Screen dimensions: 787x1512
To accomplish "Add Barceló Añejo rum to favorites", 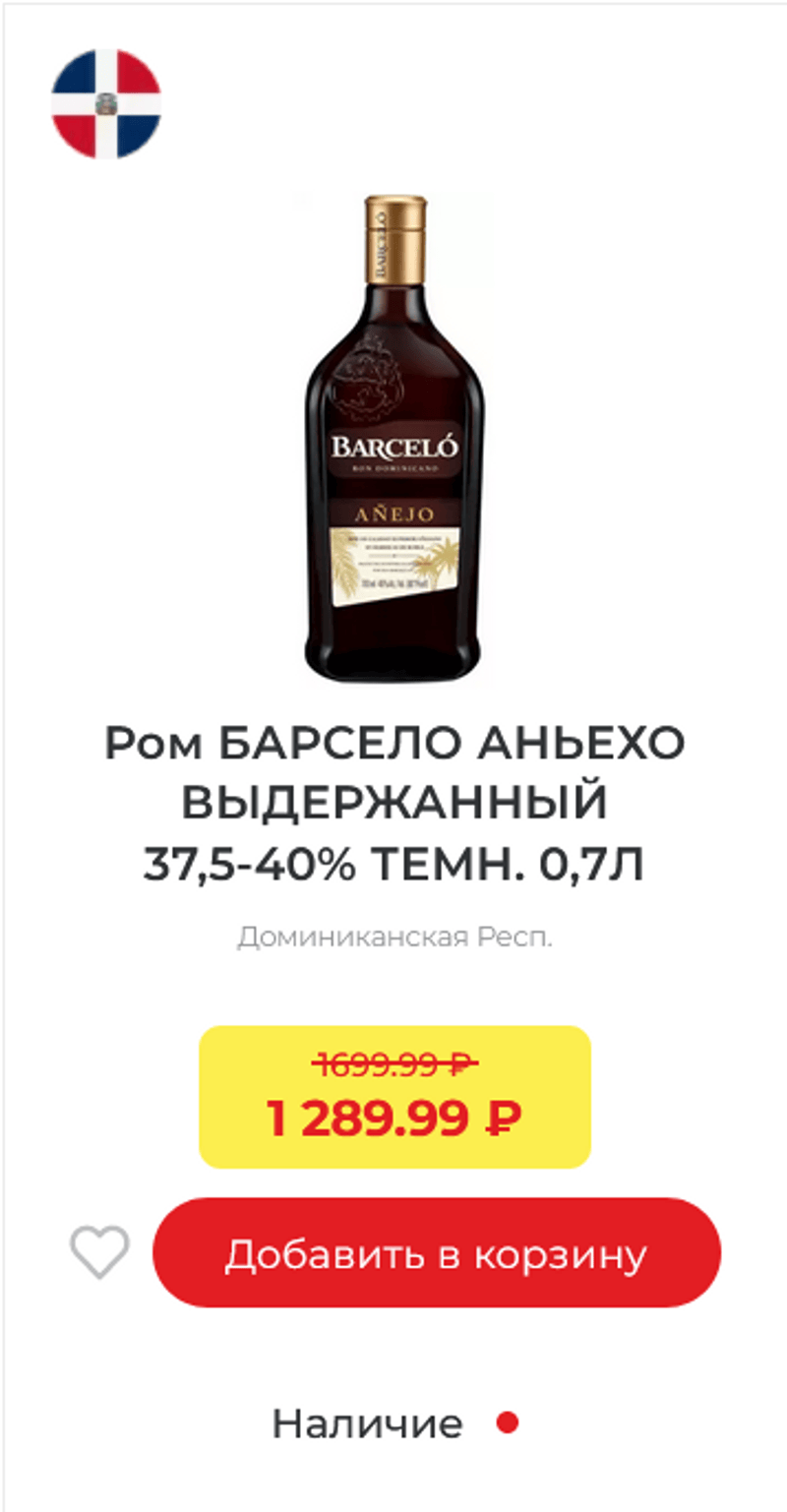I will (x=99, y=1252).
